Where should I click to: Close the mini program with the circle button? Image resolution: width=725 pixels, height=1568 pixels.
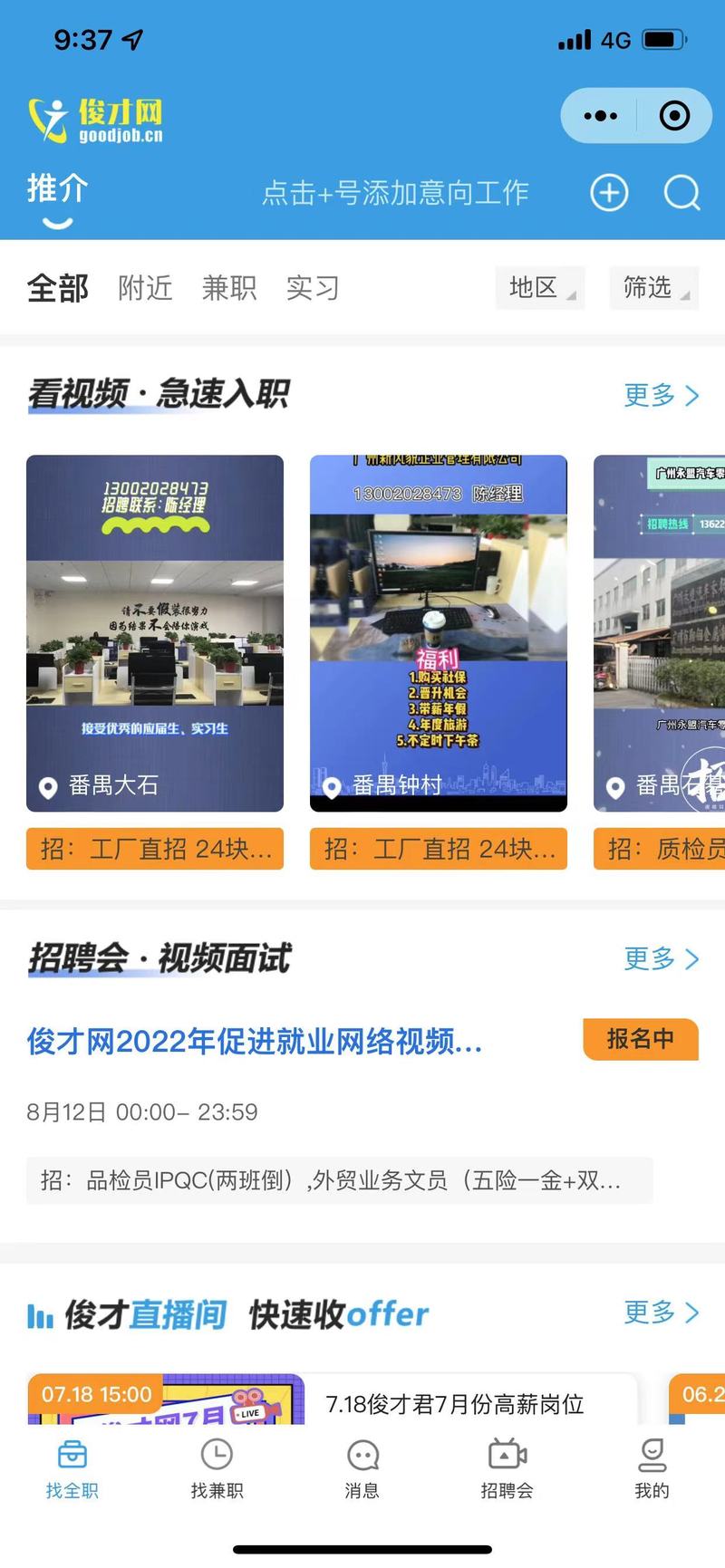(x=674, y=116)
